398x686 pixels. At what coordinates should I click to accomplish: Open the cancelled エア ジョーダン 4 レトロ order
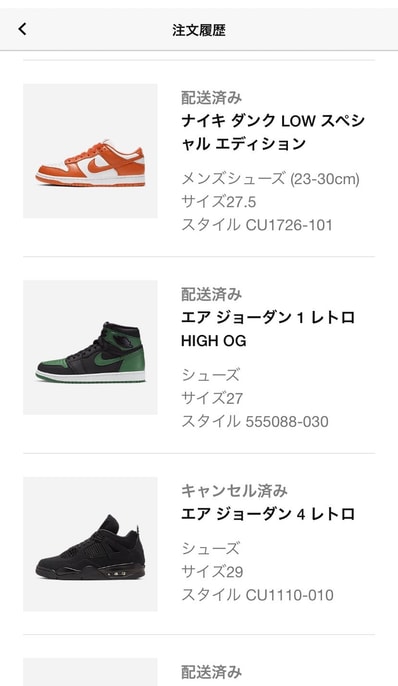[199, 544]
